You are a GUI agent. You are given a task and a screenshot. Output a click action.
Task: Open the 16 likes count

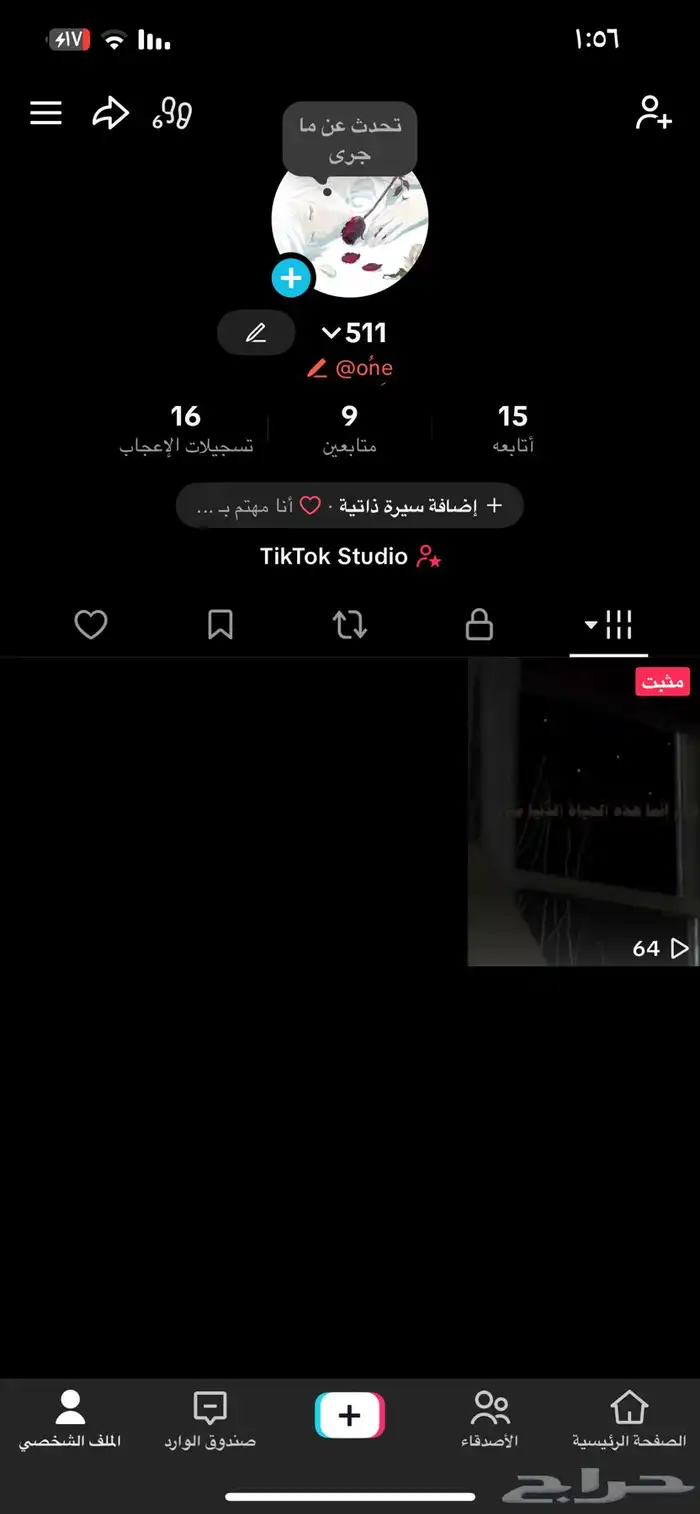(x=186, y=428)
